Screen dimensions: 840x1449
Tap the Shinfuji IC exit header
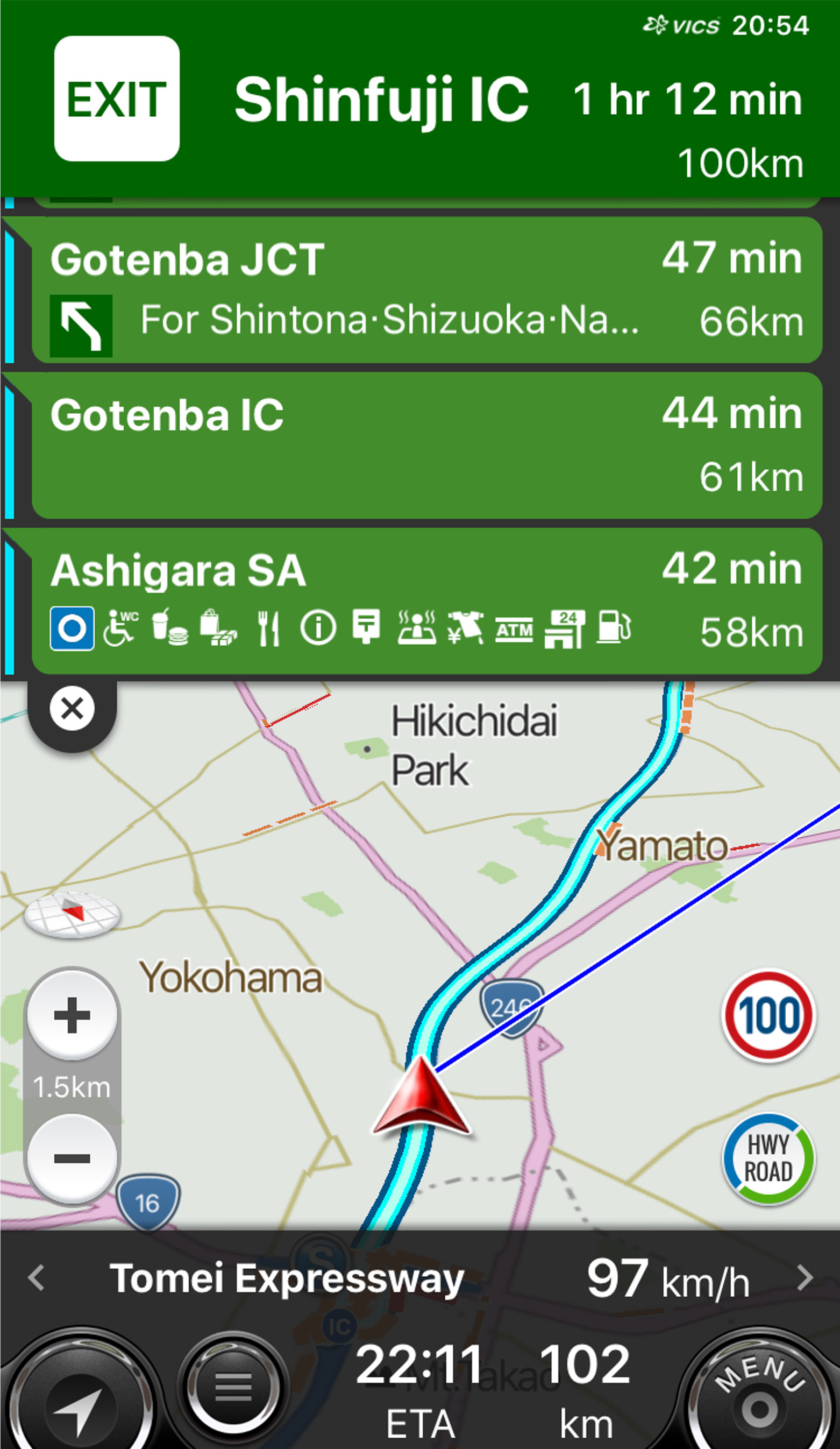click(420, 99)
